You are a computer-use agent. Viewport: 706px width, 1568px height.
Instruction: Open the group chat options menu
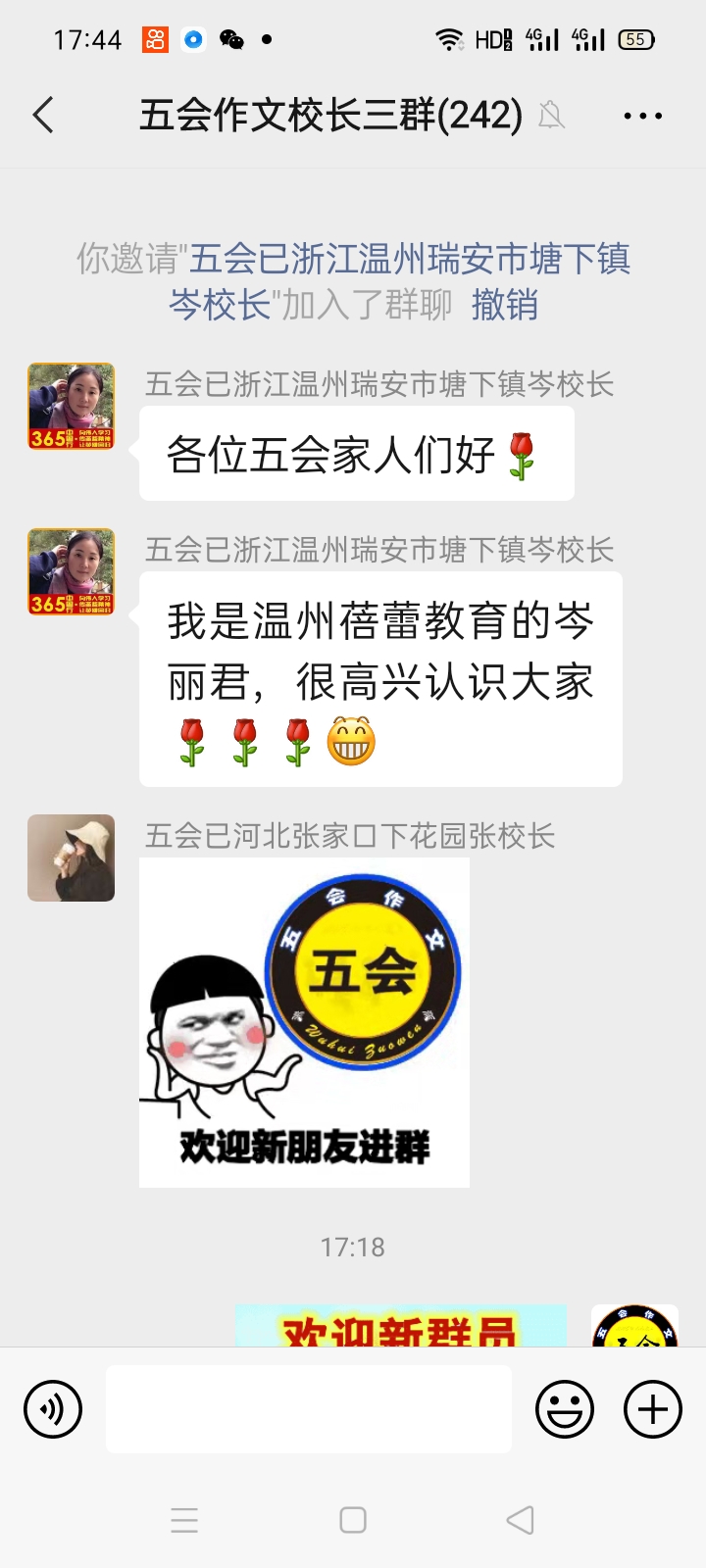[642, 116]
